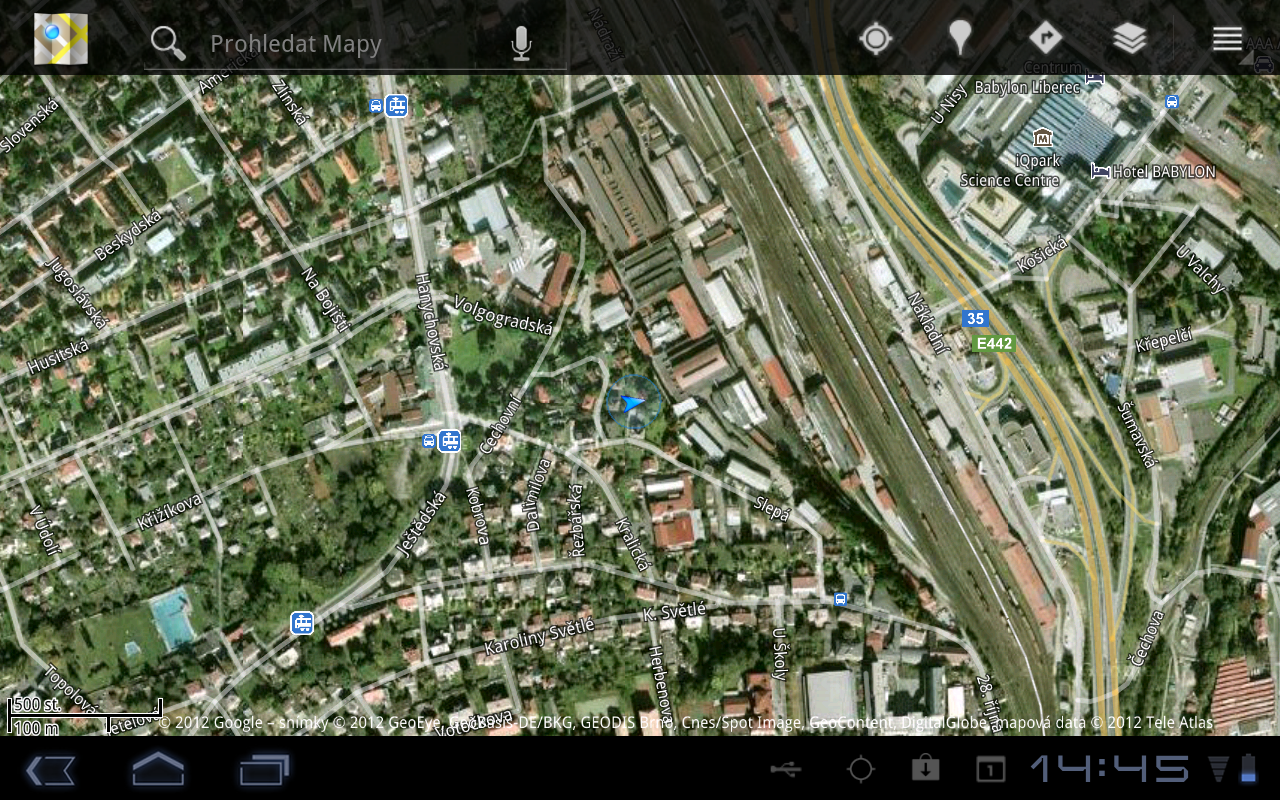Open the map layers menu
The height and width of the screenshot is (800, 1280).
[1129, 39]
